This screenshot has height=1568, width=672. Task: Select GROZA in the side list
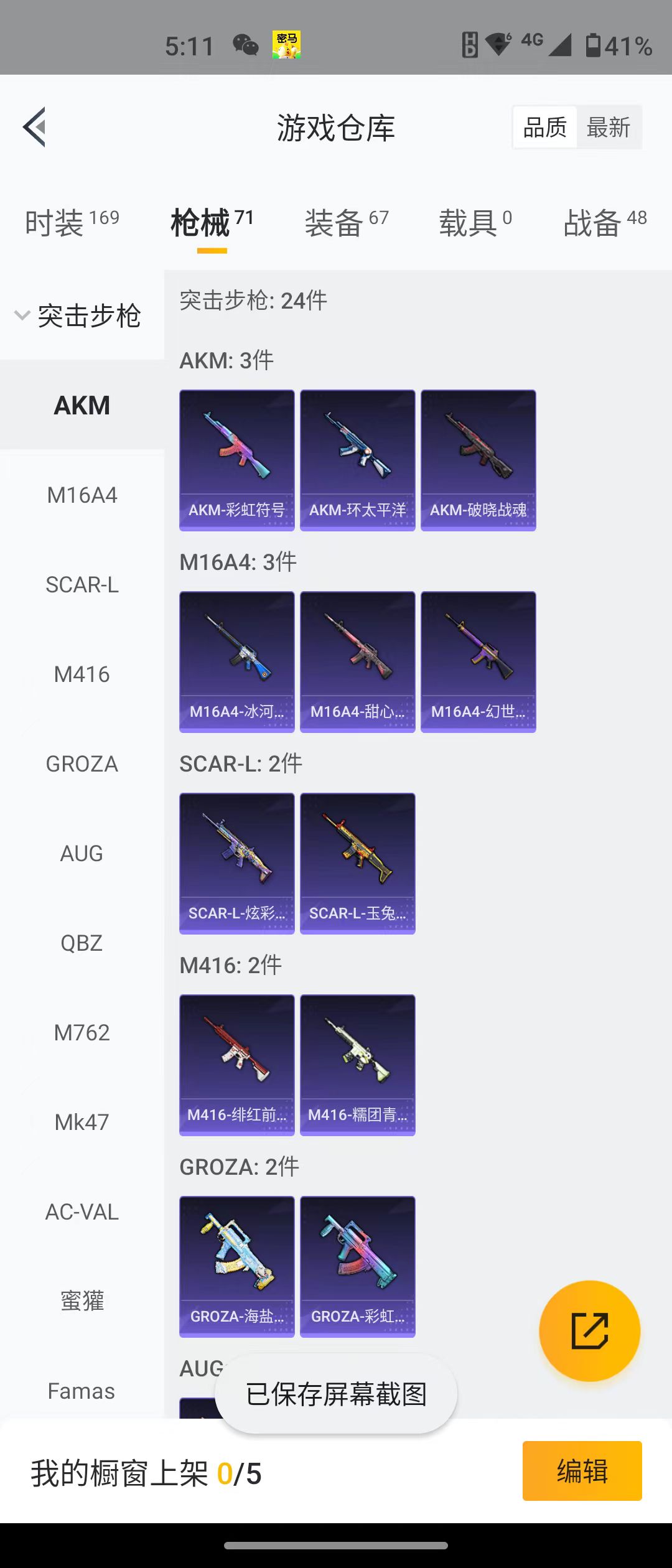pyautogui.click(x=82, y=764)
